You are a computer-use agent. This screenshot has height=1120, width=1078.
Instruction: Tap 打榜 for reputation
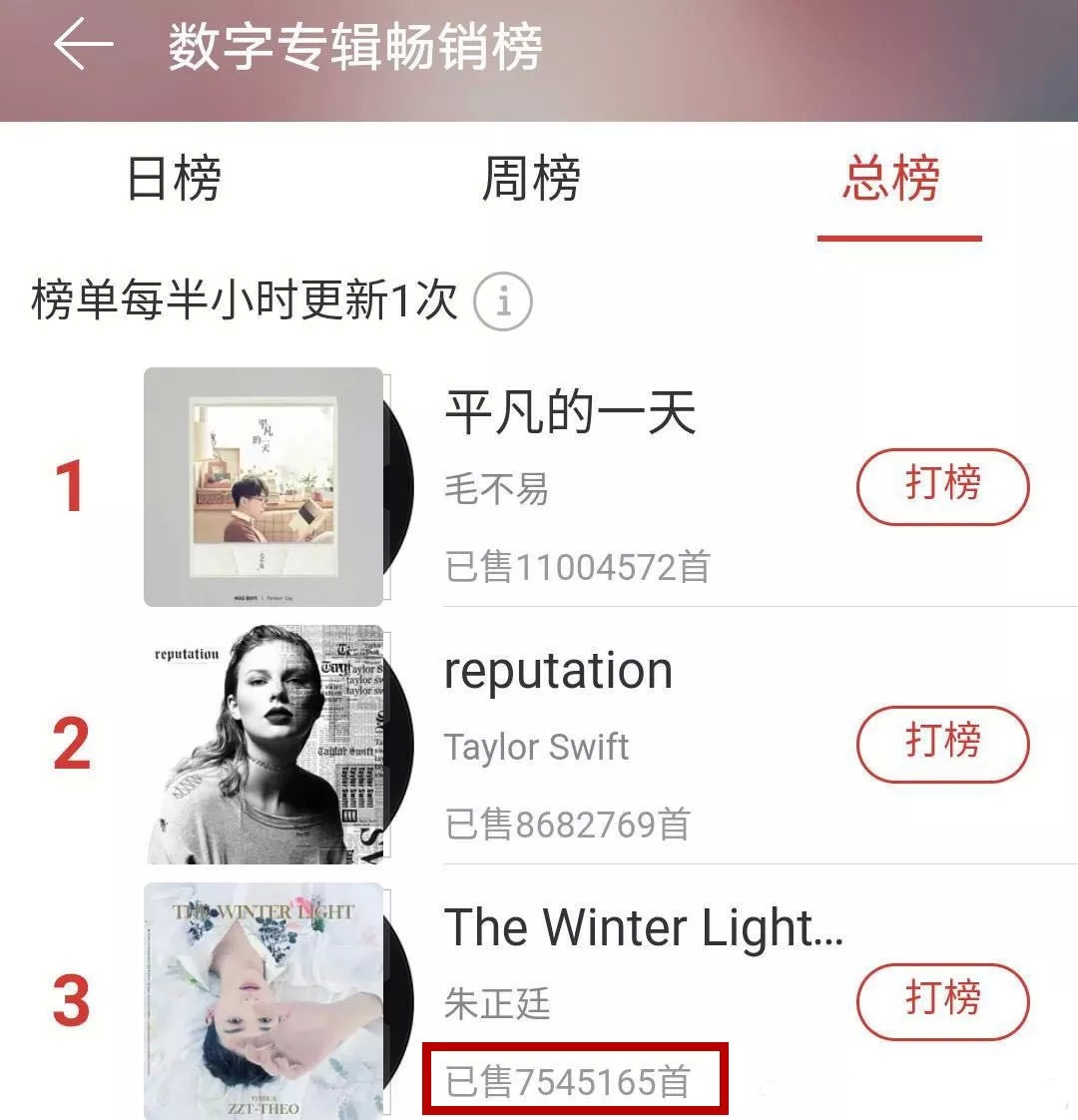(x=942, y=744)
